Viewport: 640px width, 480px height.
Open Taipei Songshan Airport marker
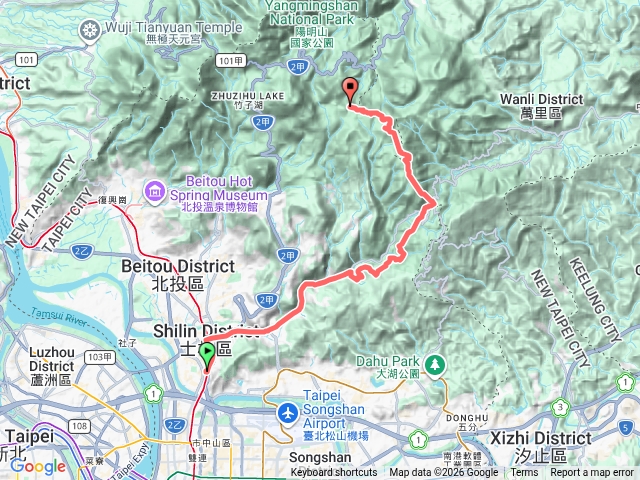click(x=288, y=412)
